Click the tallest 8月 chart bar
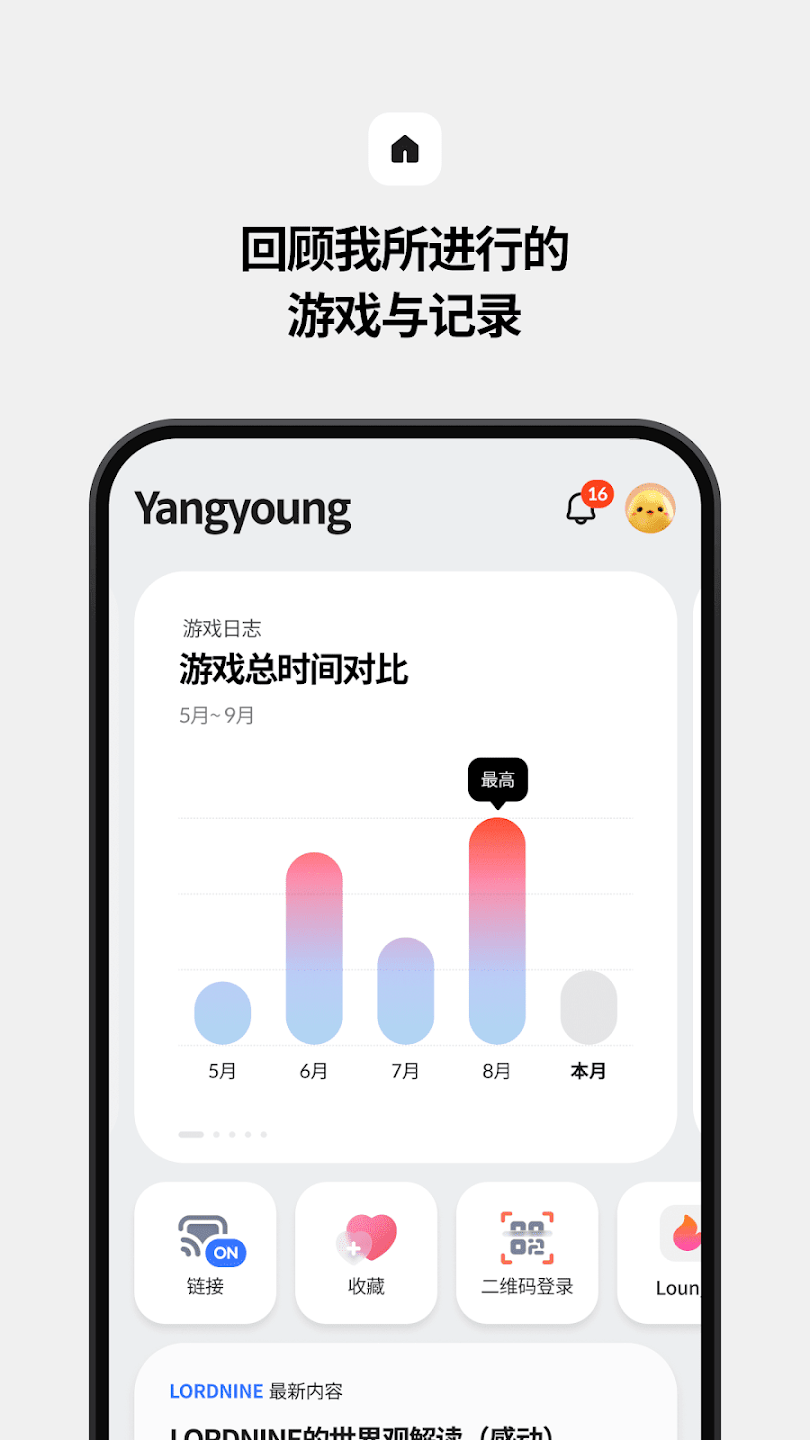The image size is (810, 1440). (x=497, y=930)
